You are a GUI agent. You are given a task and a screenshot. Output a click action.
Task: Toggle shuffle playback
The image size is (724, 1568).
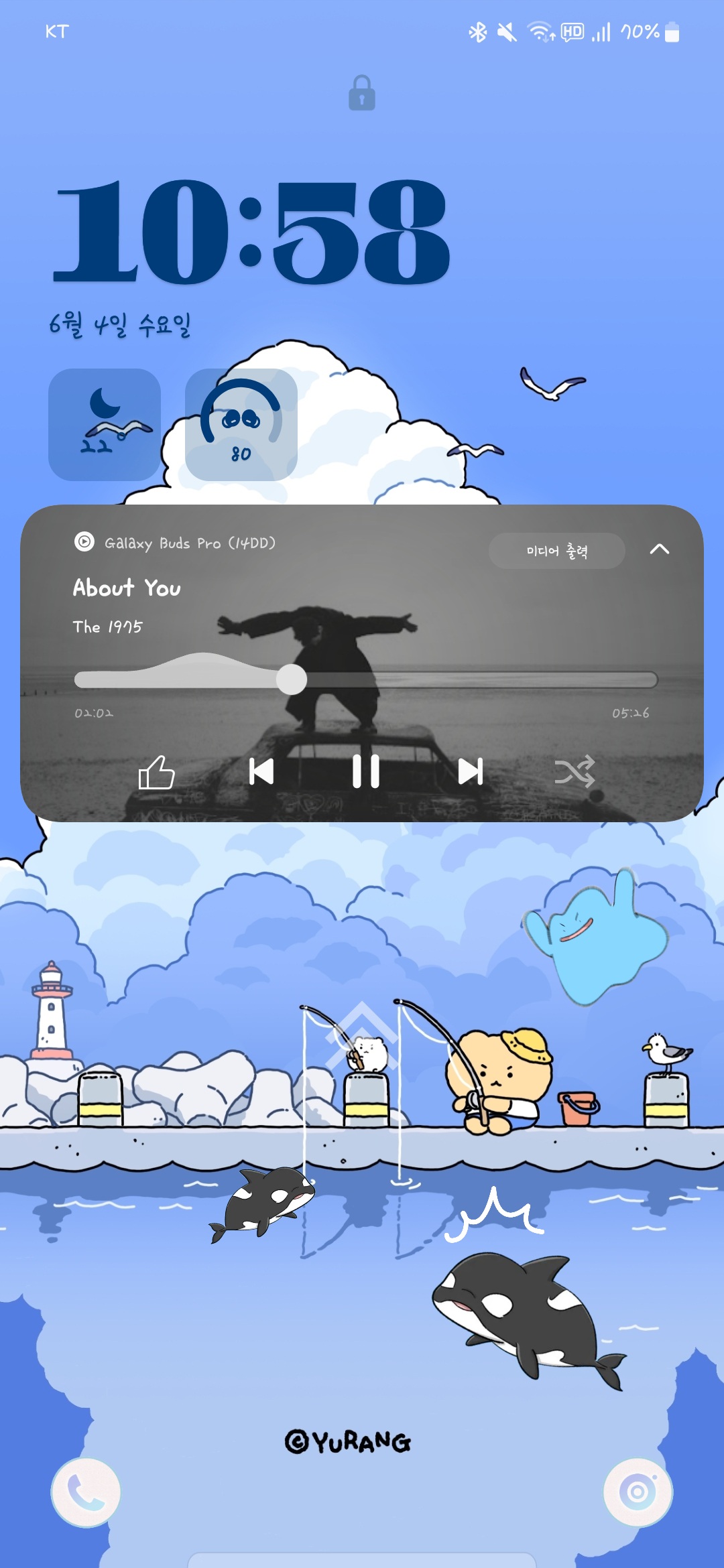coord(575,771)
